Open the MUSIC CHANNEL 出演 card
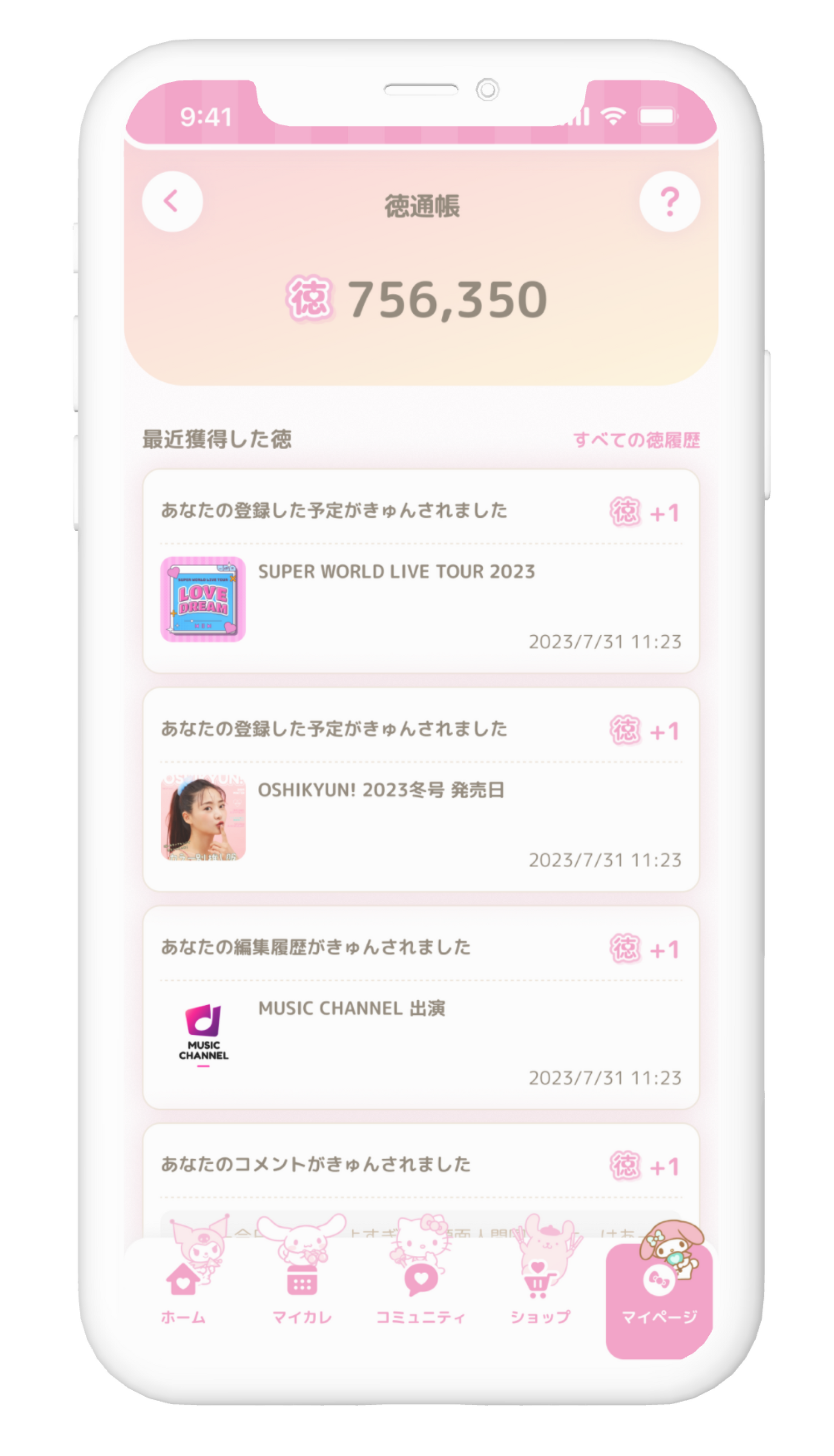The height and width of the screenshot is (1456, 834). tap(420, 1031)
